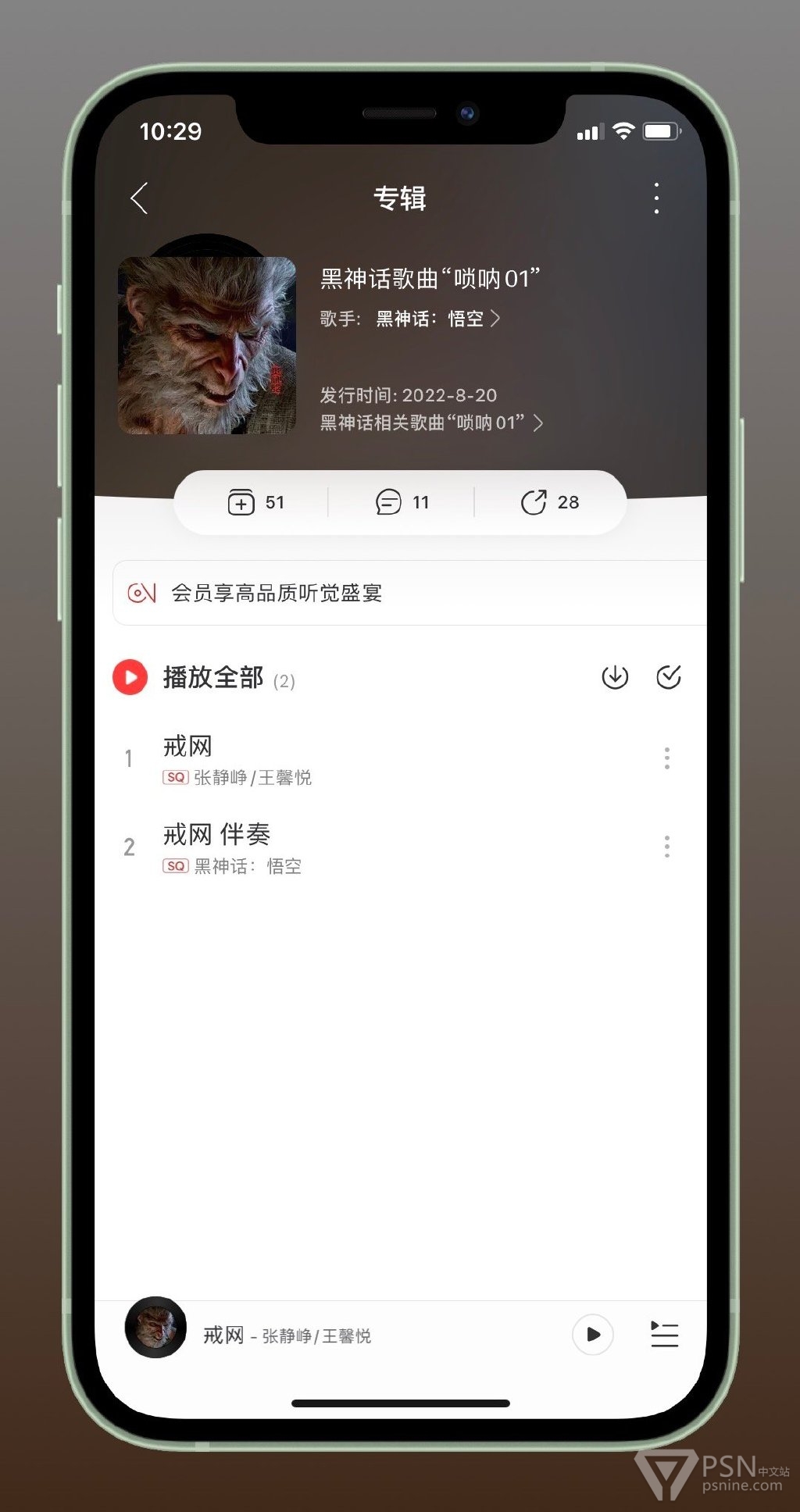Add the album to collection (51)
The width and height of the screenshot is (800, 1512).
[255, 502]
